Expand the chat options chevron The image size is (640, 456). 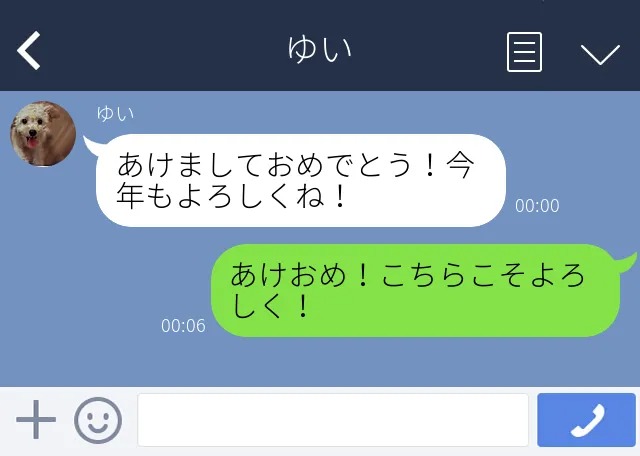point(600,54)
